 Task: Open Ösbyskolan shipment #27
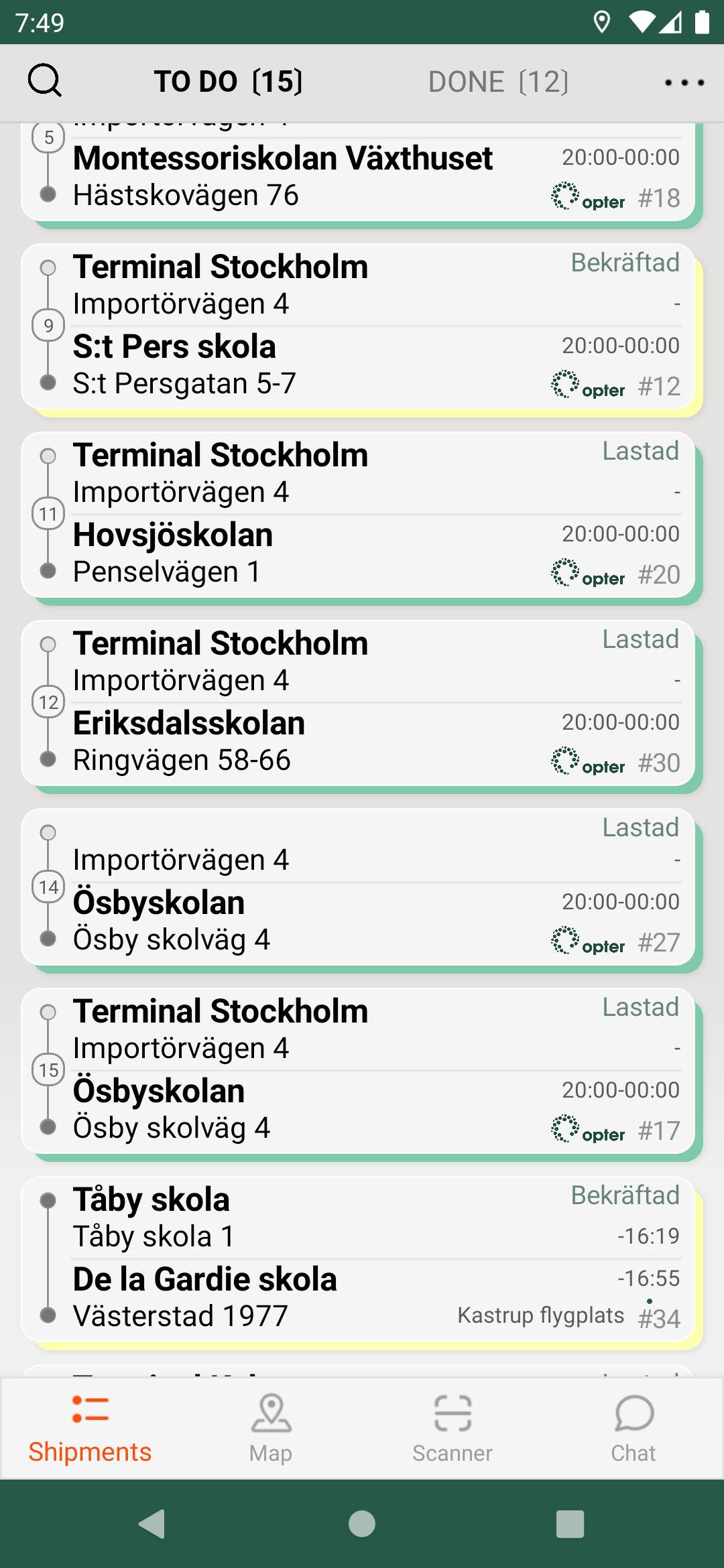358,887
